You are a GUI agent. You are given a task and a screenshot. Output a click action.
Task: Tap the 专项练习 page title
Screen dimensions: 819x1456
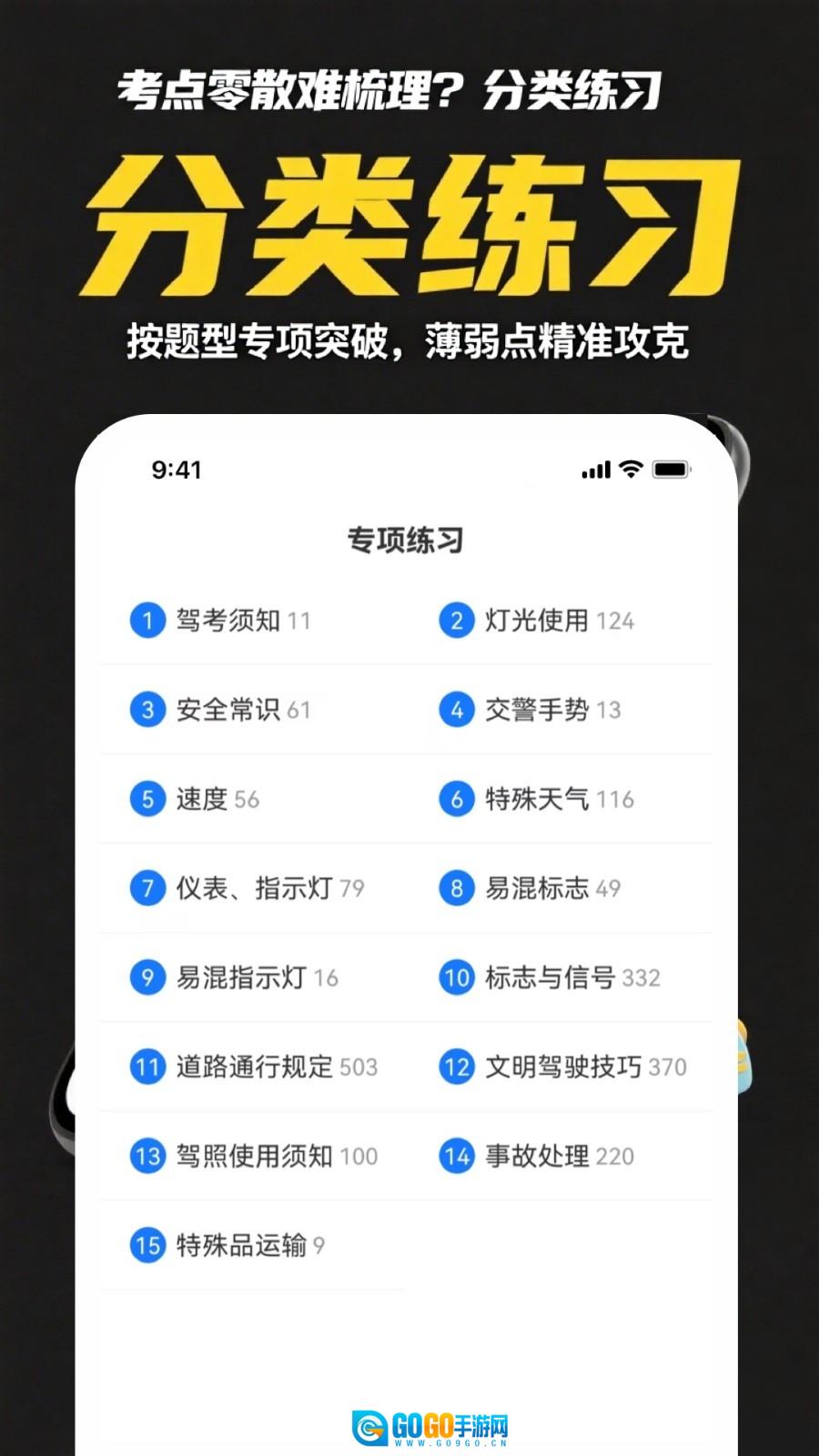(x=407, y=538)
